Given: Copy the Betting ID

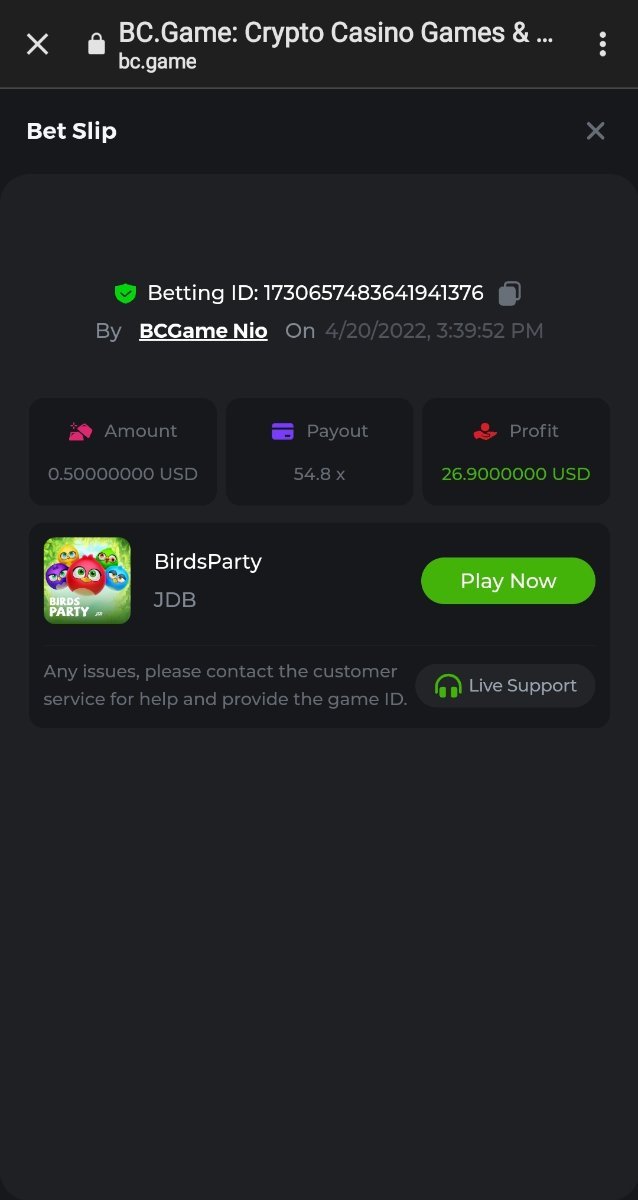Looking at the screenshot, I should (510, 293).
